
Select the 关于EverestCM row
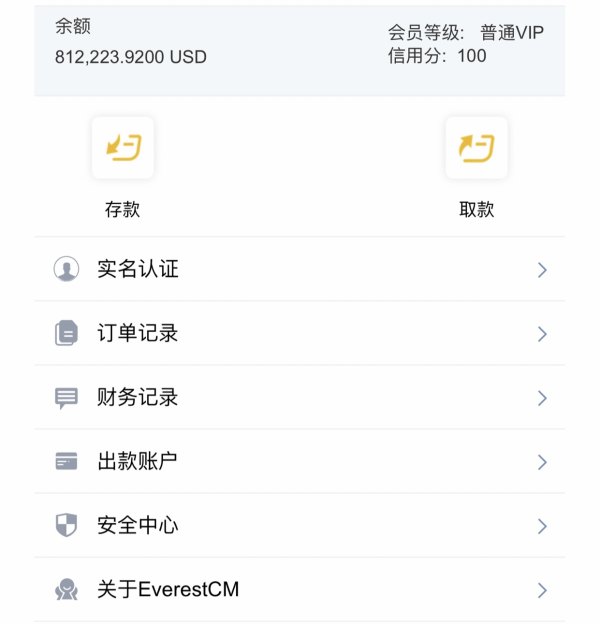[300, 590]
